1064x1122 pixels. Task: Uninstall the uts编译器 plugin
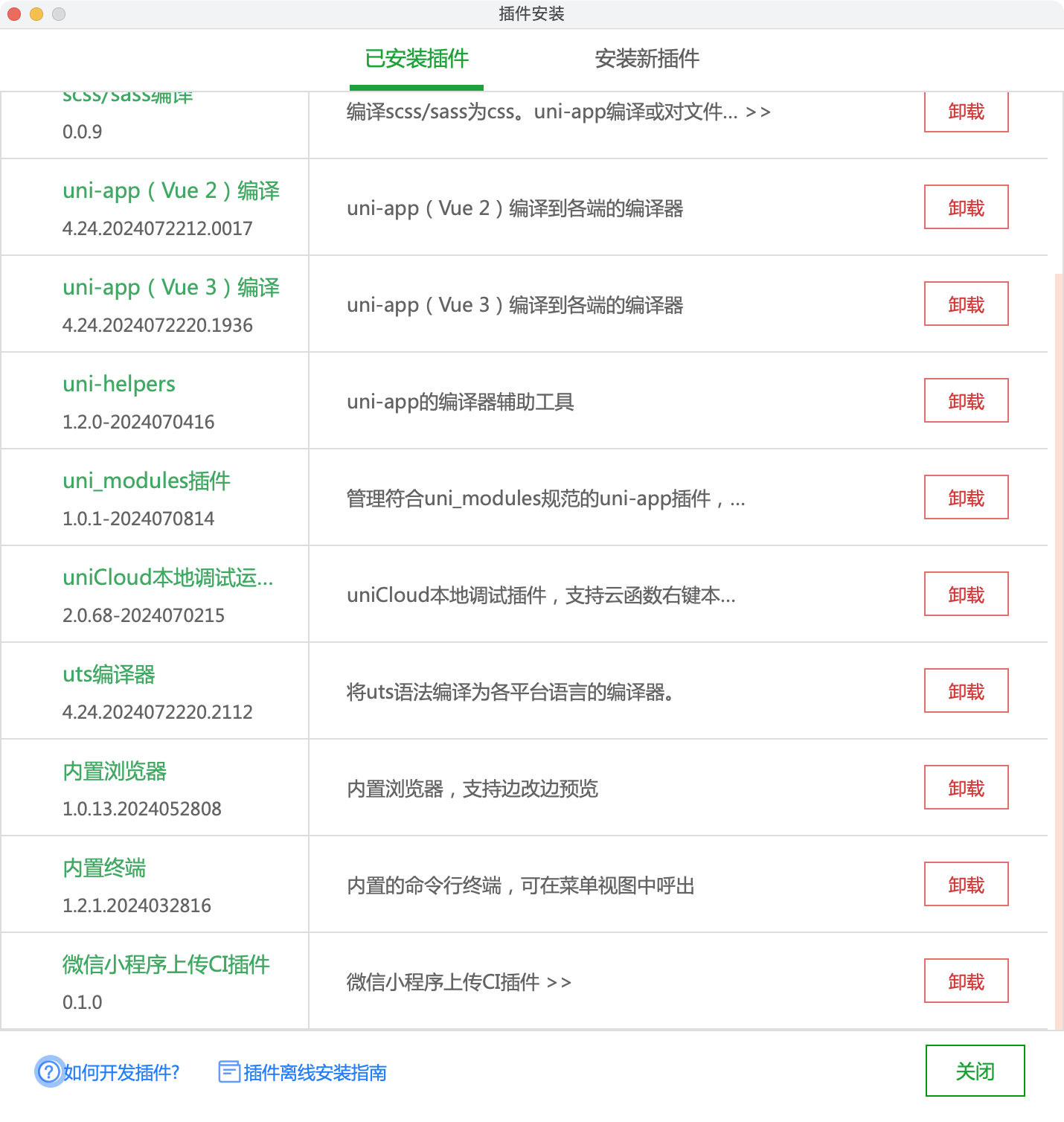(x=966, y=691)
